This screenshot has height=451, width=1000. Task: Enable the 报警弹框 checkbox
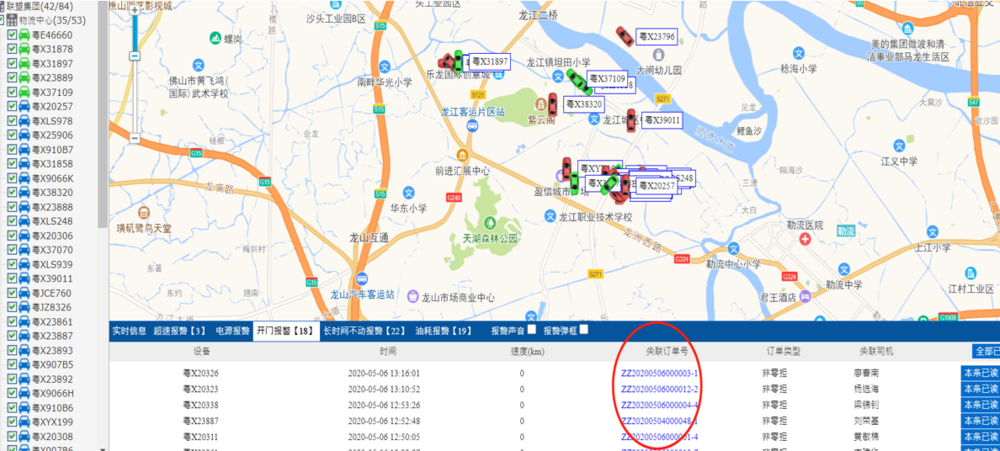pos(584,329)
